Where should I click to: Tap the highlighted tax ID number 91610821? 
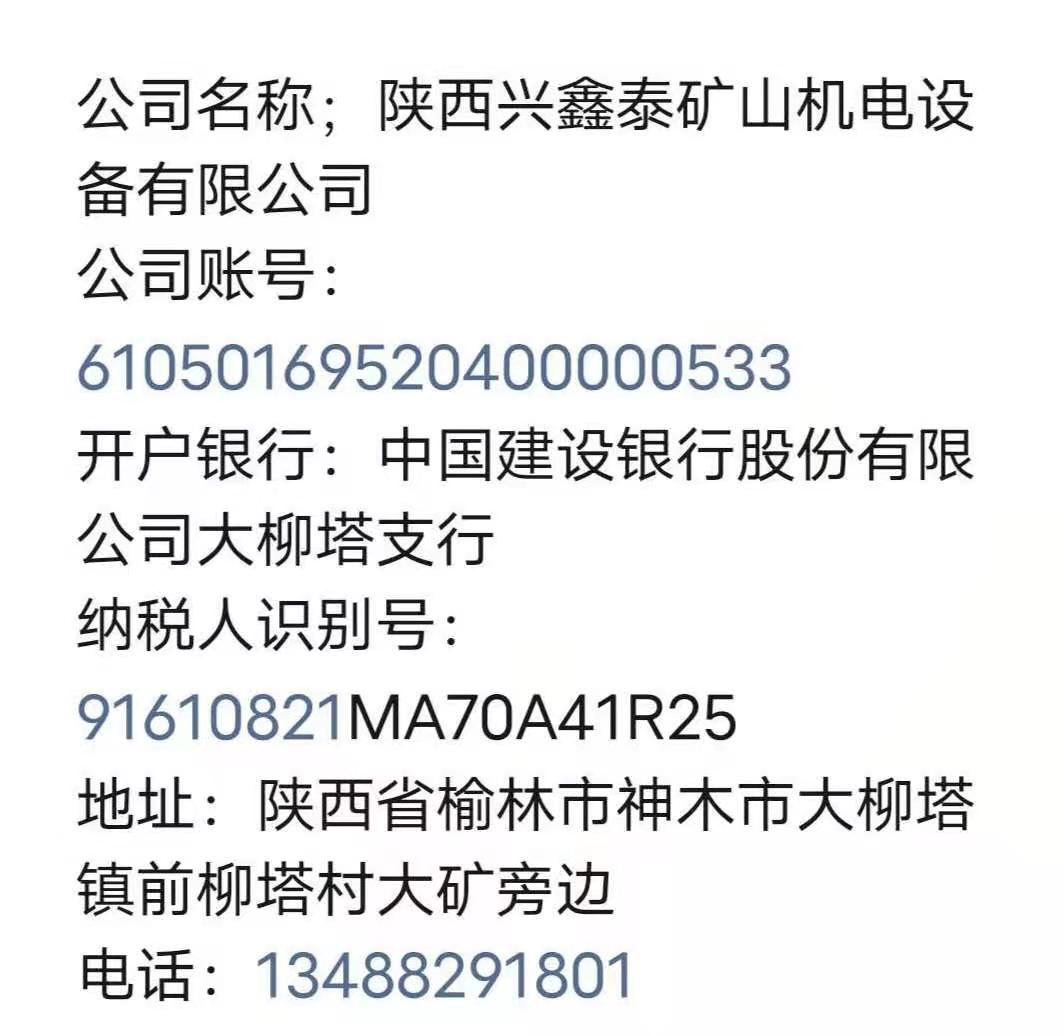click(x=211, y=718)
